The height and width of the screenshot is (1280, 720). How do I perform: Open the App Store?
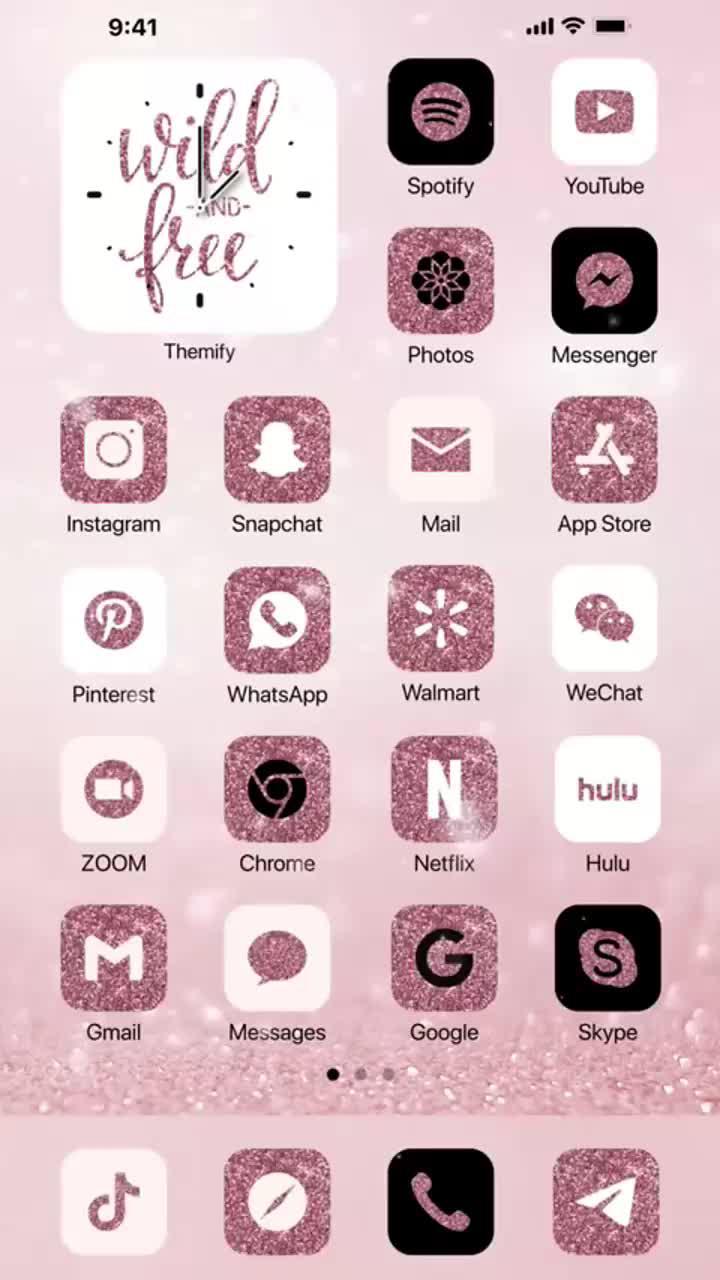point(604,450)
